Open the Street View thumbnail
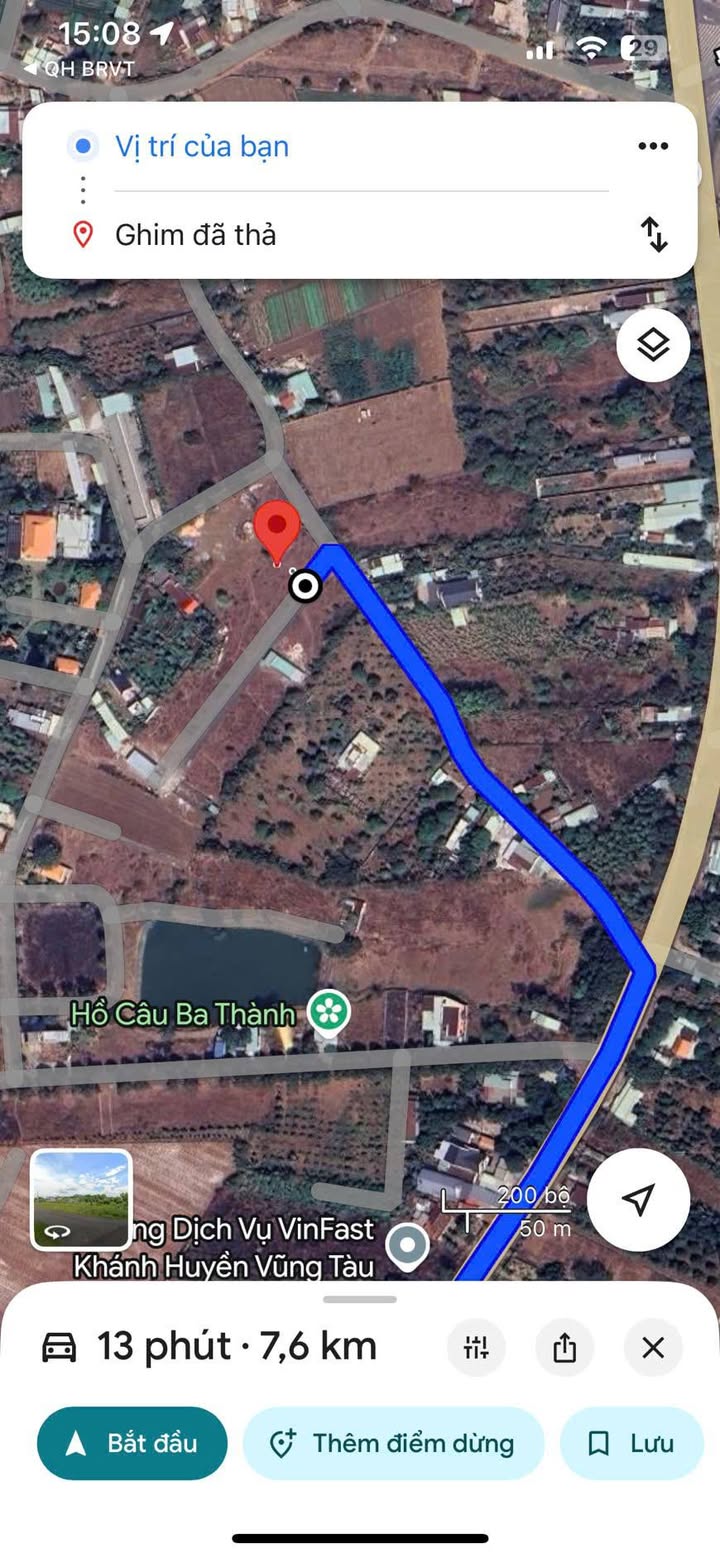The height and width of the screenshot is (1558, 720). click(x=81, y=1199)
